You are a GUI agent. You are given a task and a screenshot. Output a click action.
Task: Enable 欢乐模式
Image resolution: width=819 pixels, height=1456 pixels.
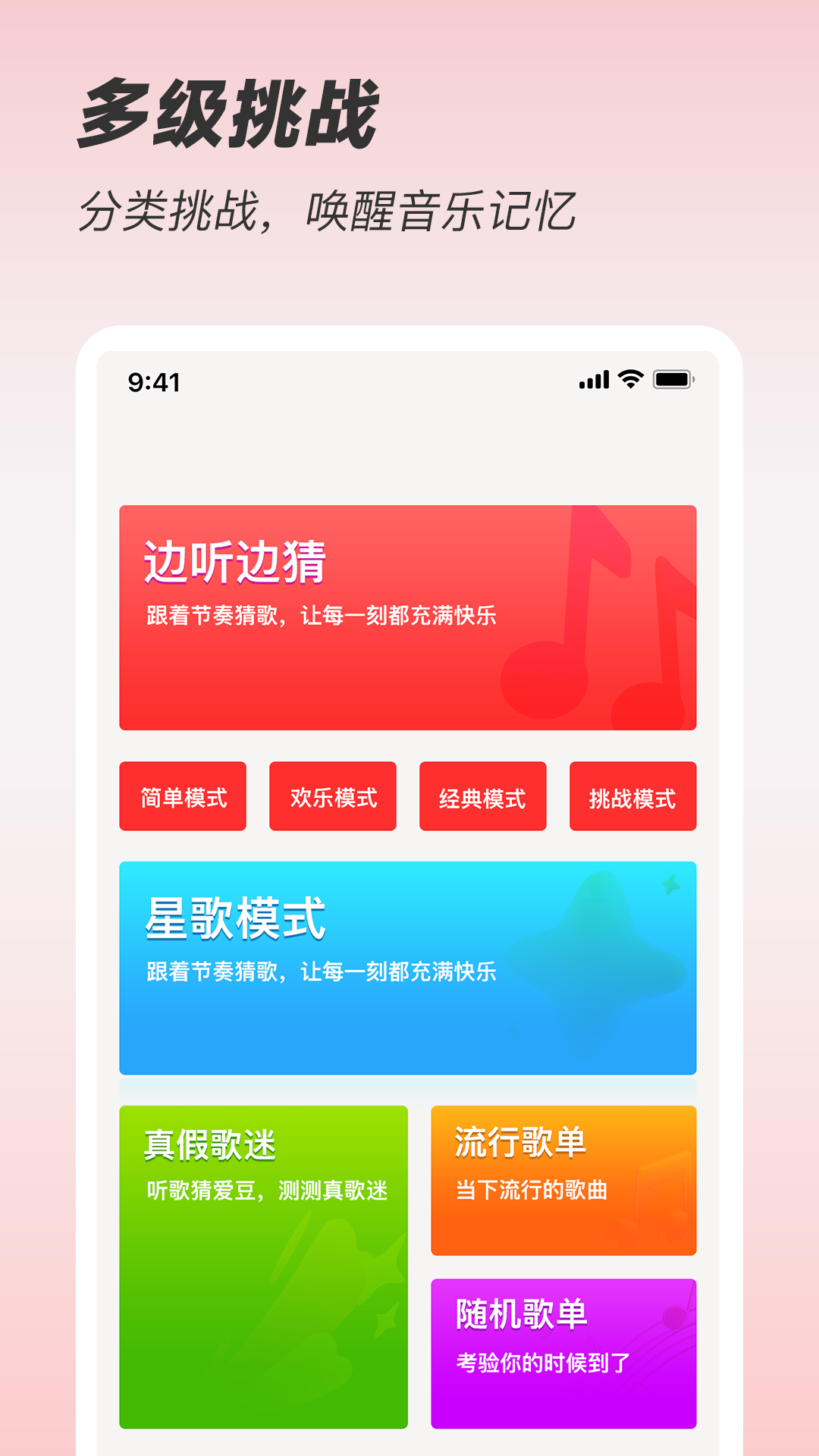(332, 796)
